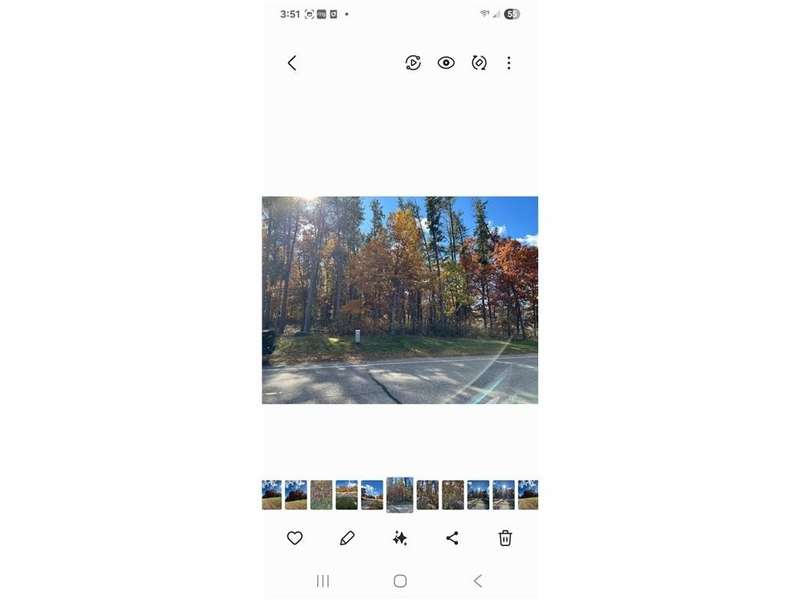Share this photo

(x=452, y=538)
